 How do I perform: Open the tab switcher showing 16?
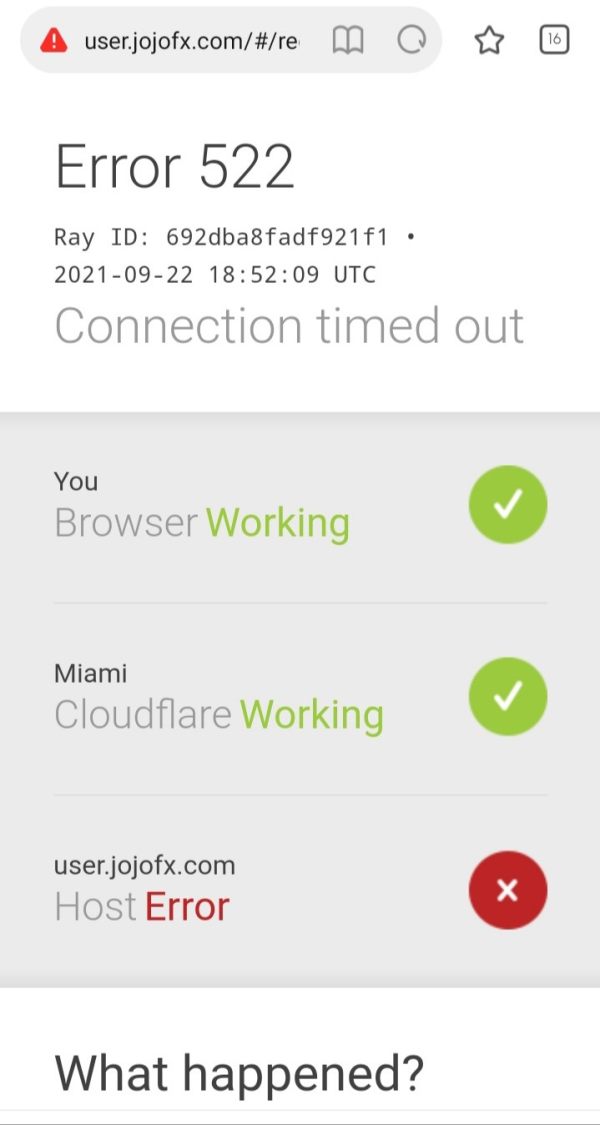(x=554, y=40)
